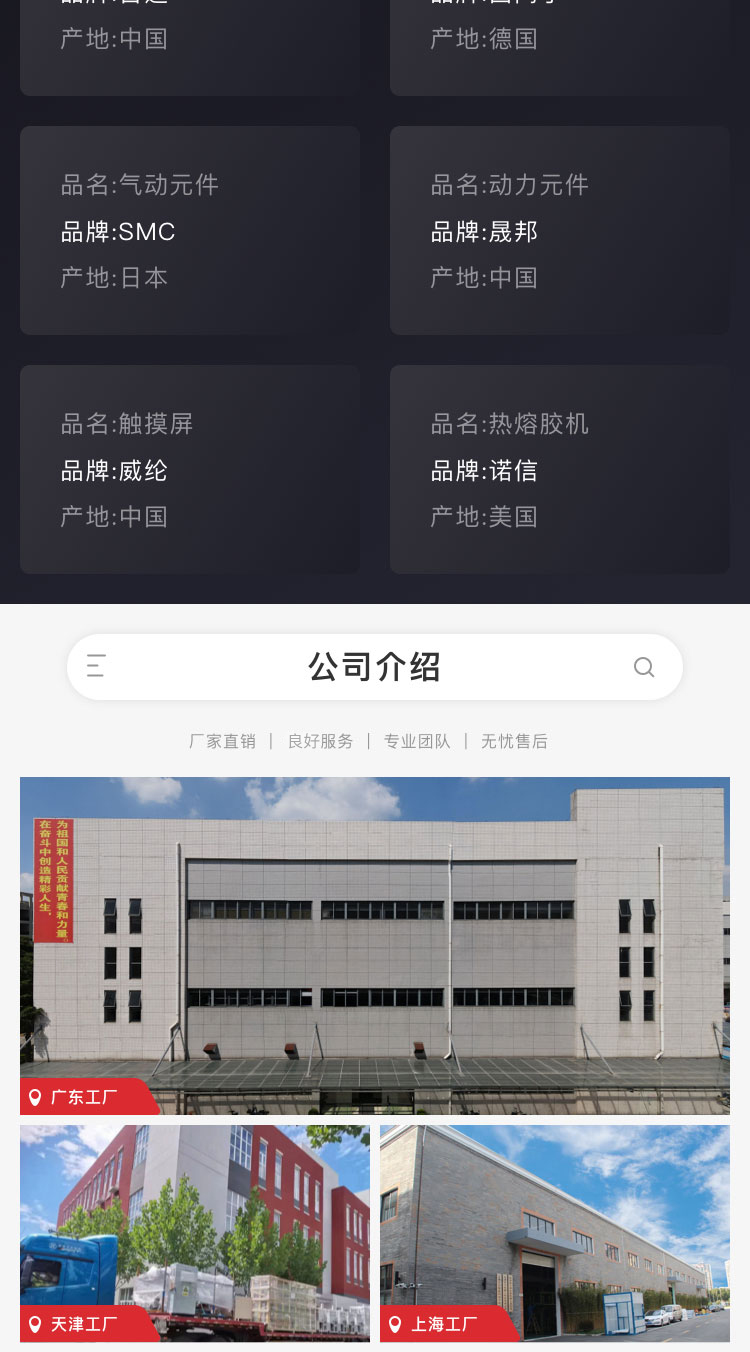Click the 热熔胶机 诺信 product card
Screen dimensions: 750x1352
(x=559, y=469)
